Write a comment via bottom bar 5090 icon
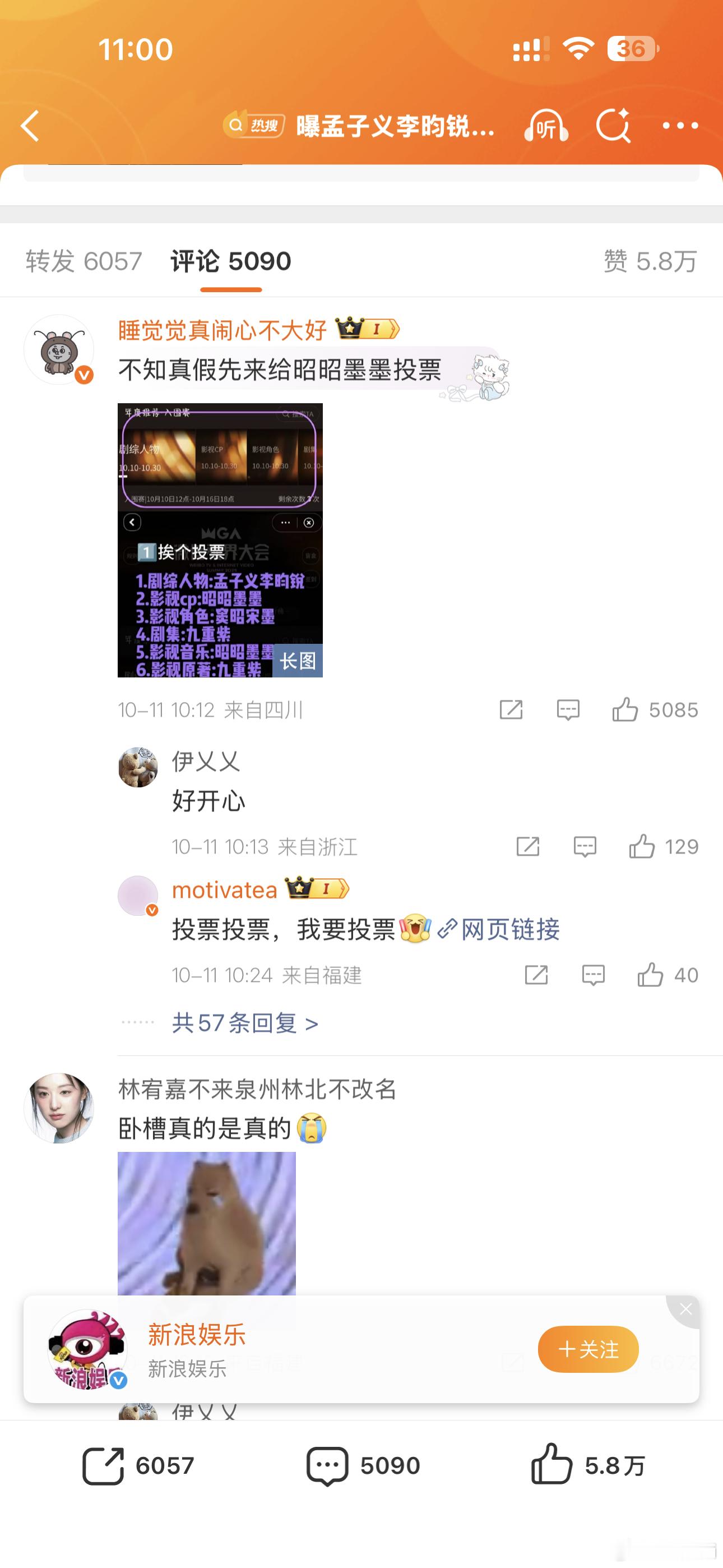723x1568 pixels. tap(327, 1466)
